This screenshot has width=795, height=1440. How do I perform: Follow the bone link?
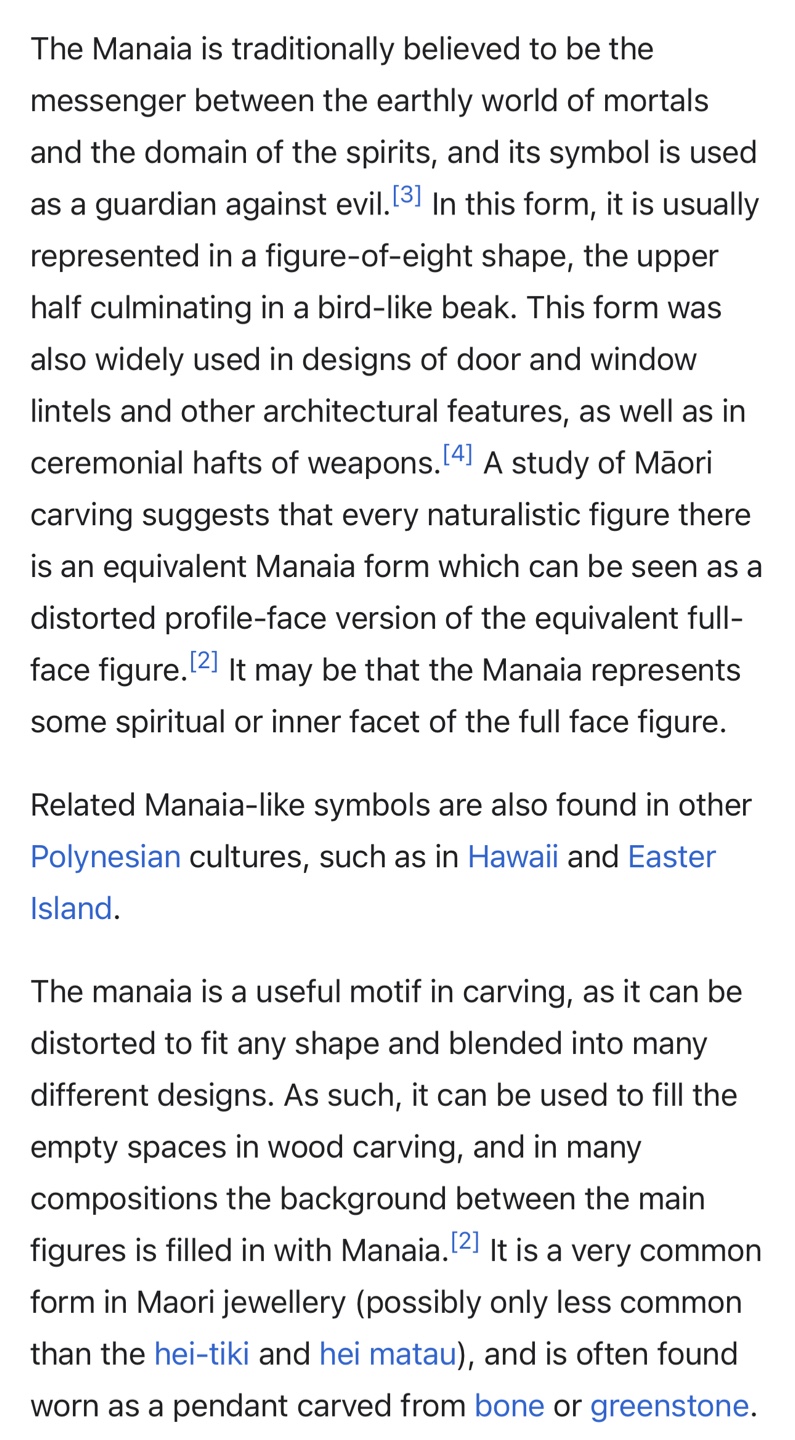click(x=509, y=1406)
